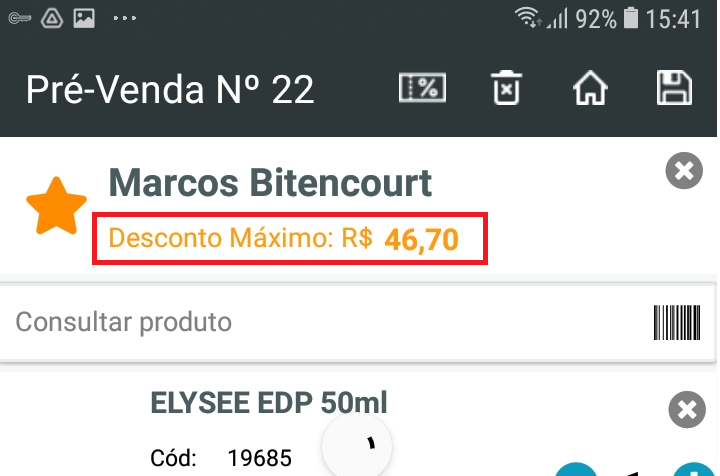Save the pre-sale with floppy icon
720x476 pixels.
click(x=675, y=88)
